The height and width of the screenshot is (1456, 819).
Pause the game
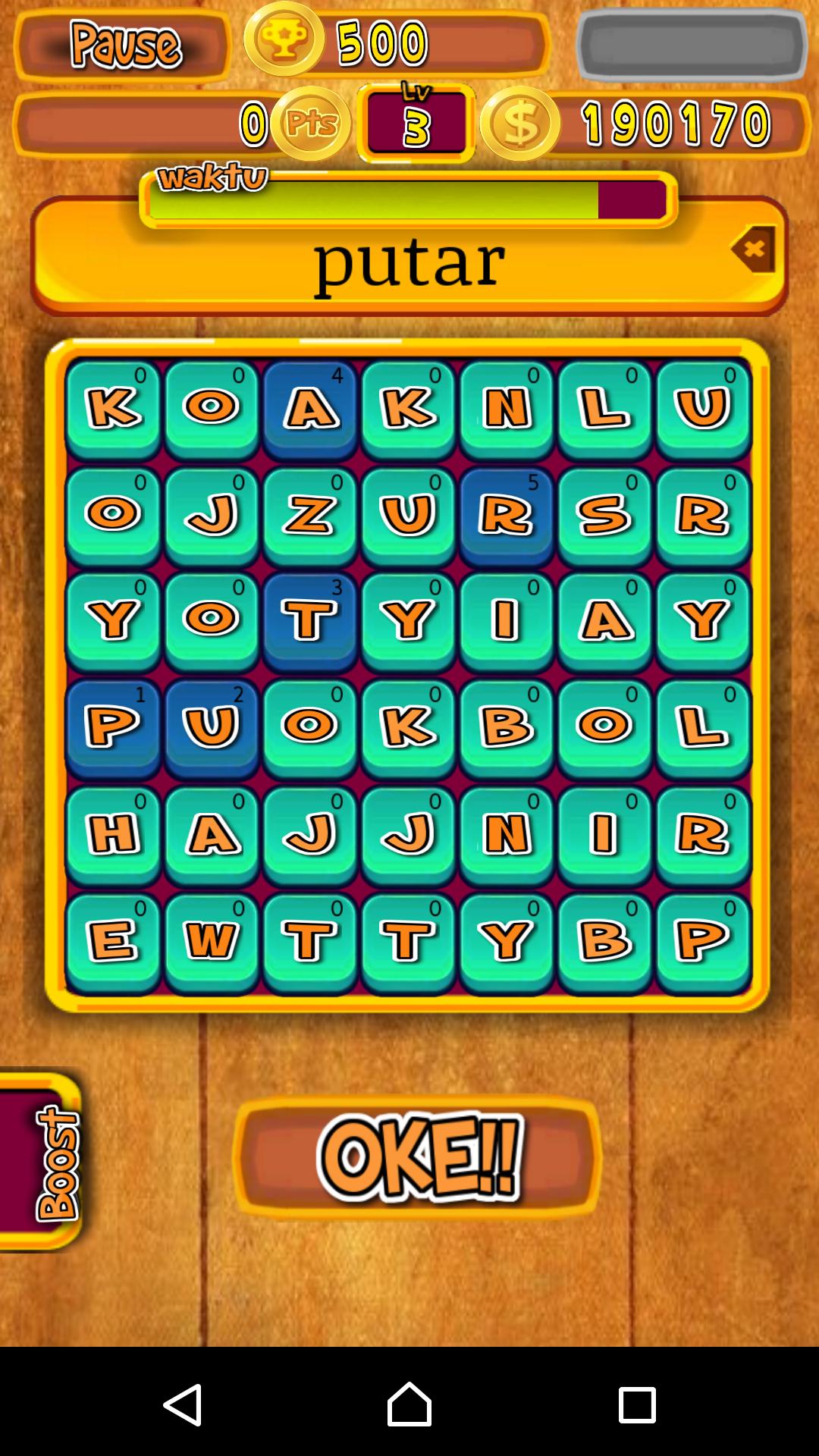point(124,45)
